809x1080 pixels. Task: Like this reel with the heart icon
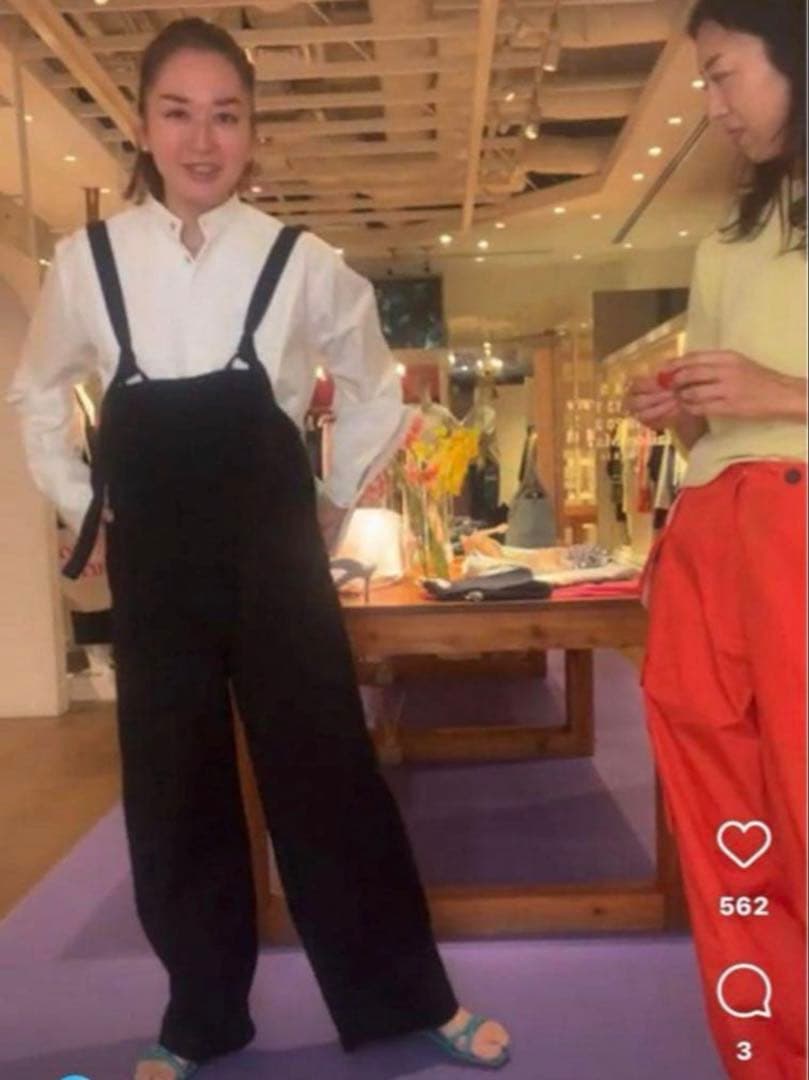click(x=744, y=844)
